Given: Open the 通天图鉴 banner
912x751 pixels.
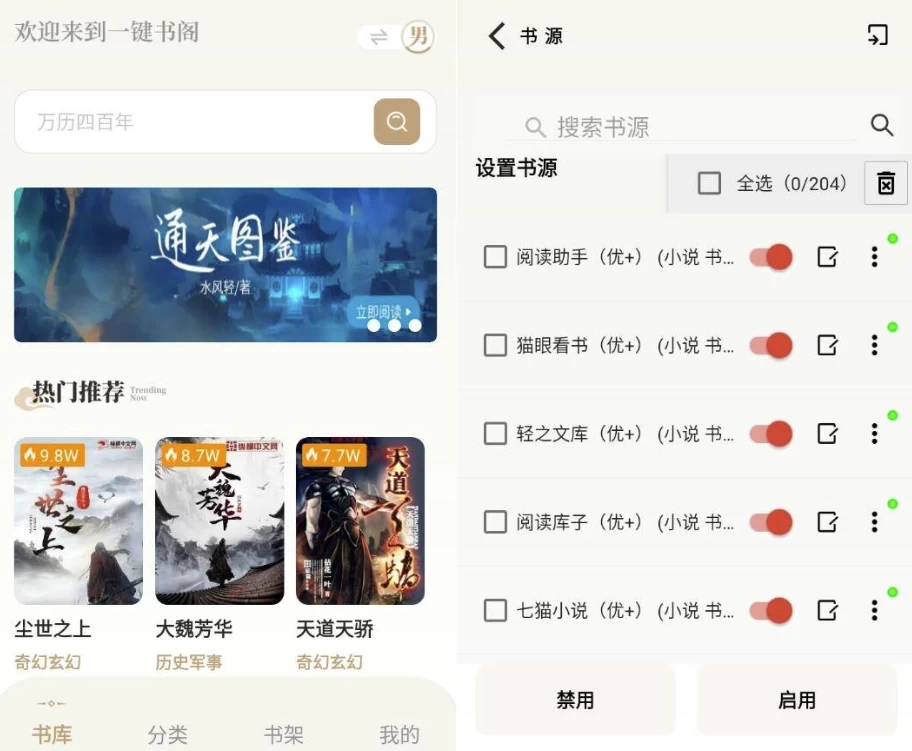Looking at the screenshot, I should (225, 265).
